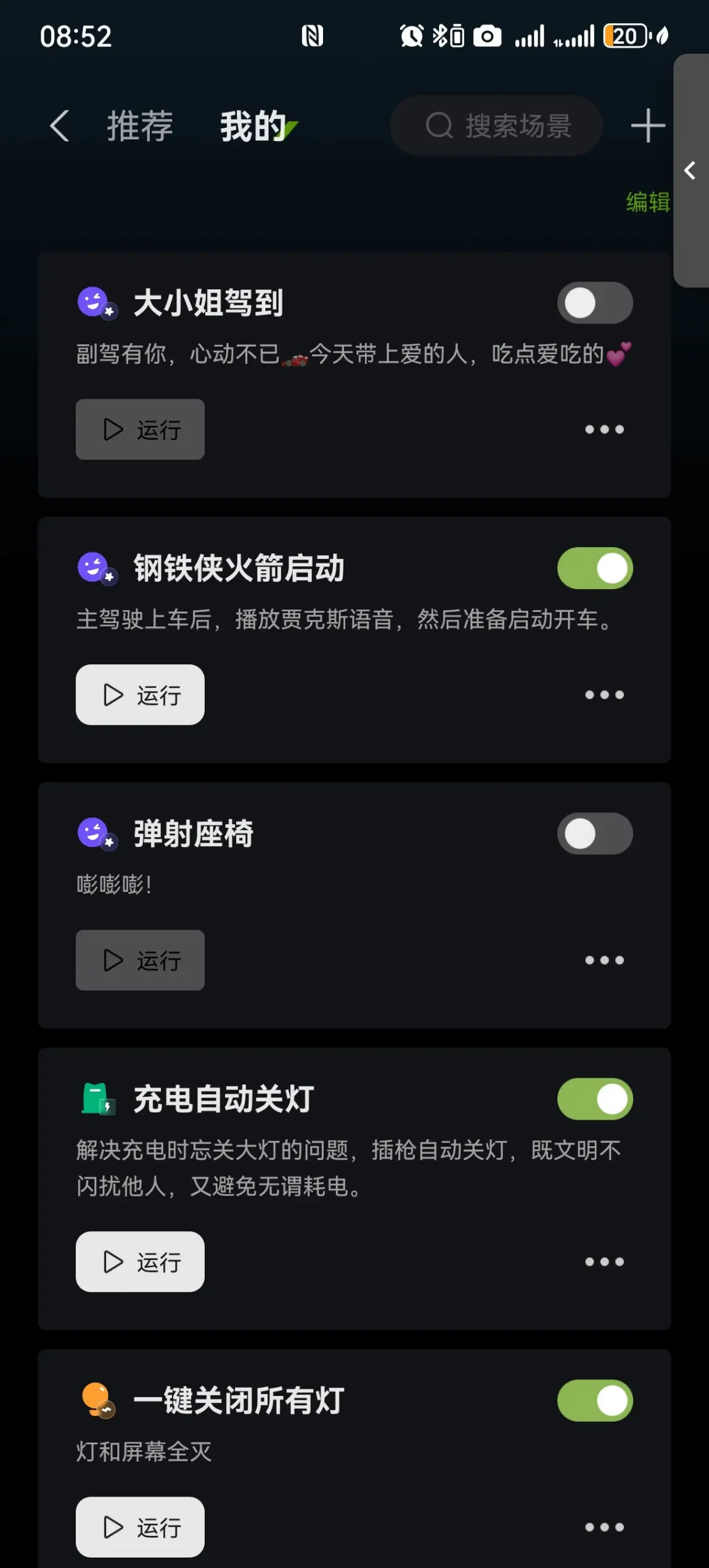Screen dimensions: 709x1568
Task: Enable the 大小姐驾到 scene switch
Action: click(x=594, y=303)
